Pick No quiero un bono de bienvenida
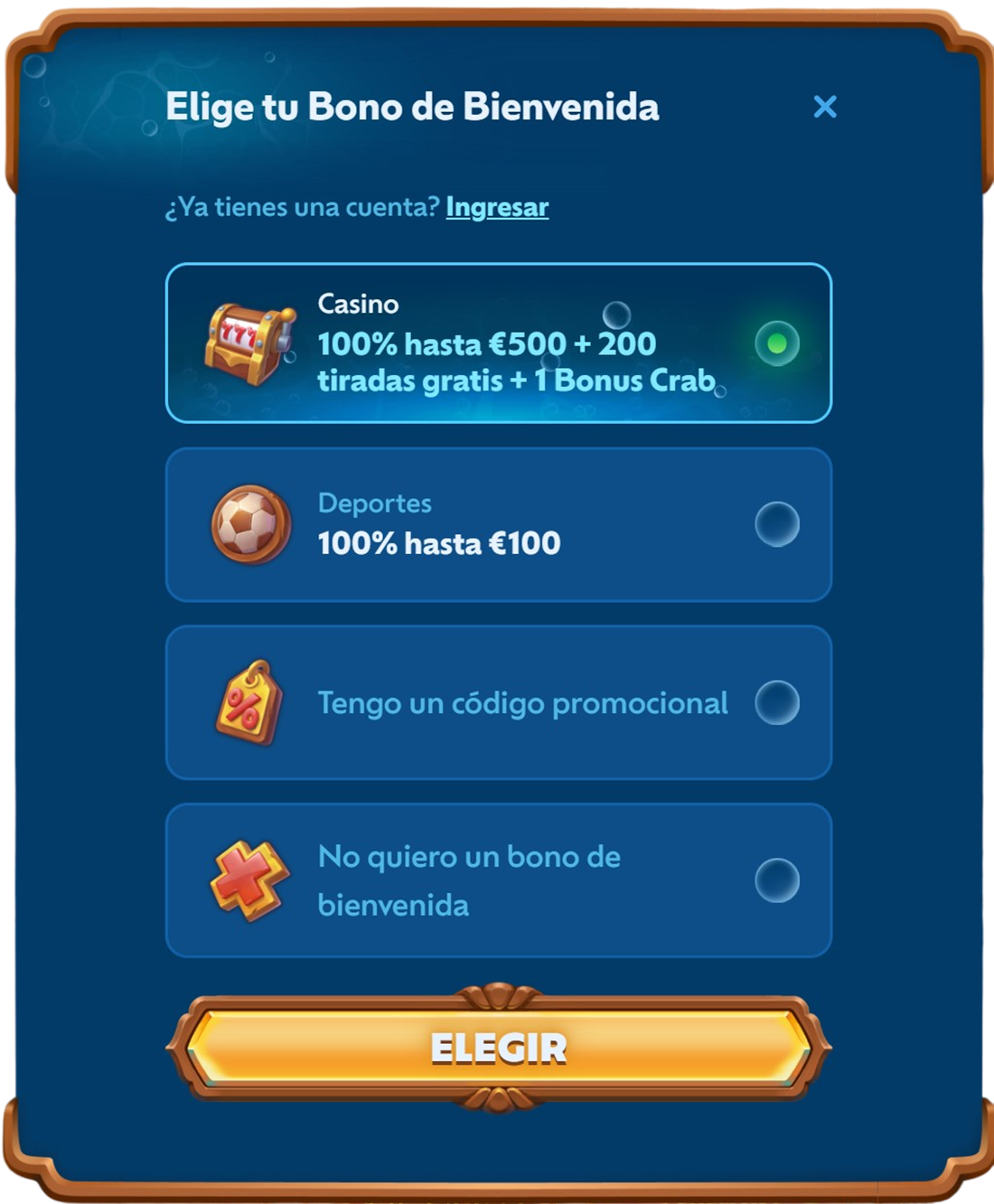The width and height of the screenshot is (994, 1204). 498,880
